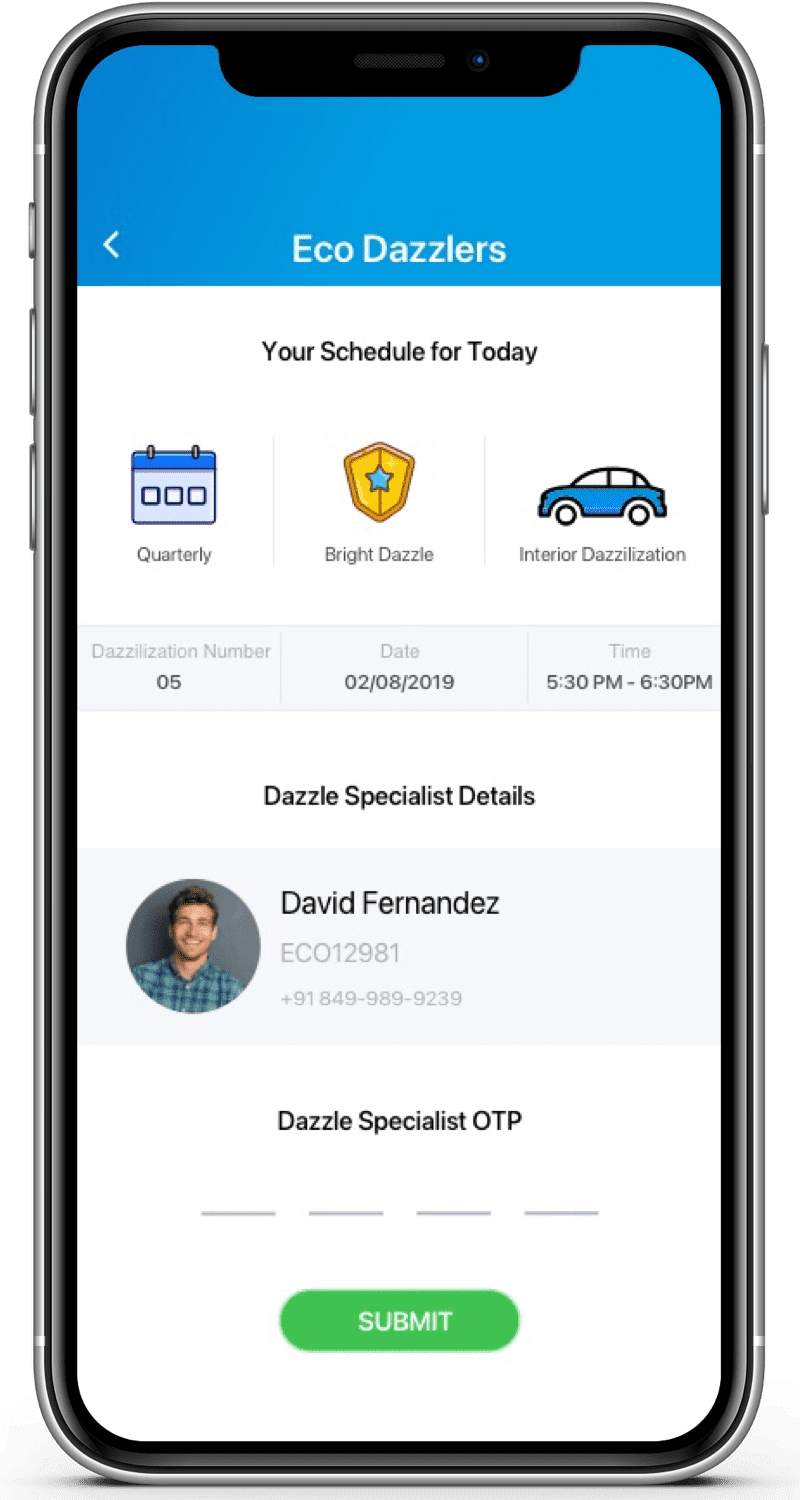Go back using the header arrow
Image resolution: width=800 pixels, height=1500 pixels.
[x=111, y=245]
